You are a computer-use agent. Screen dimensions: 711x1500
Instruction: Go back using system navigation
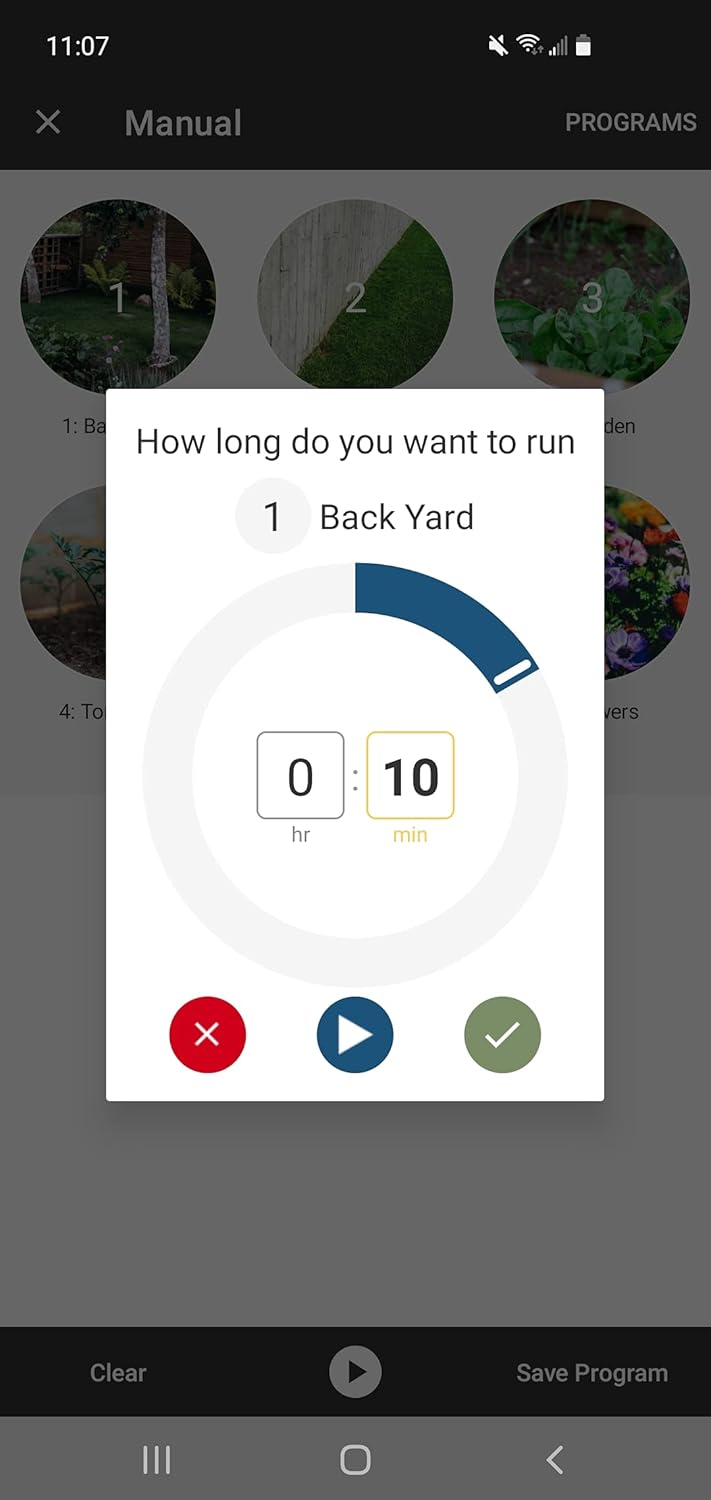pos(554,1460)
